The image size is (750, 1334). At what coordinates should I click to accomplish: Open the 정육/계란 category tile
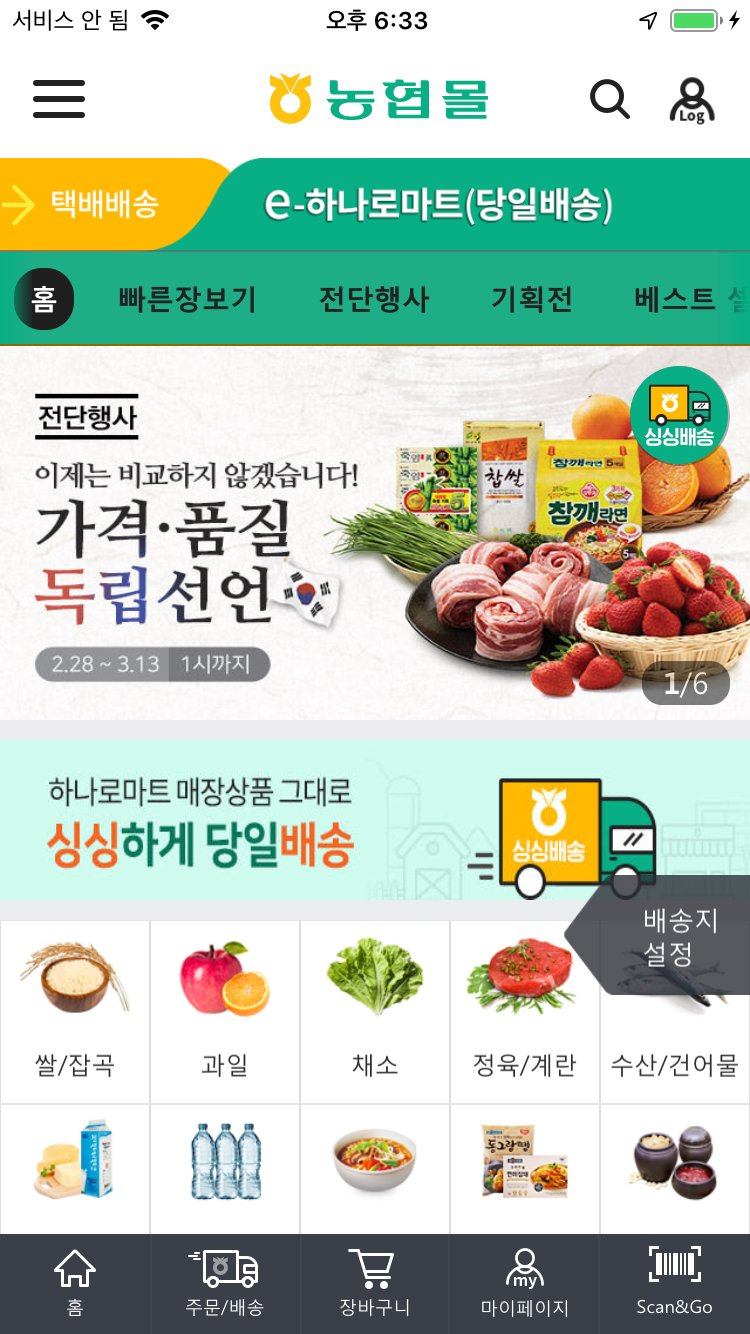click(524, 1010)
